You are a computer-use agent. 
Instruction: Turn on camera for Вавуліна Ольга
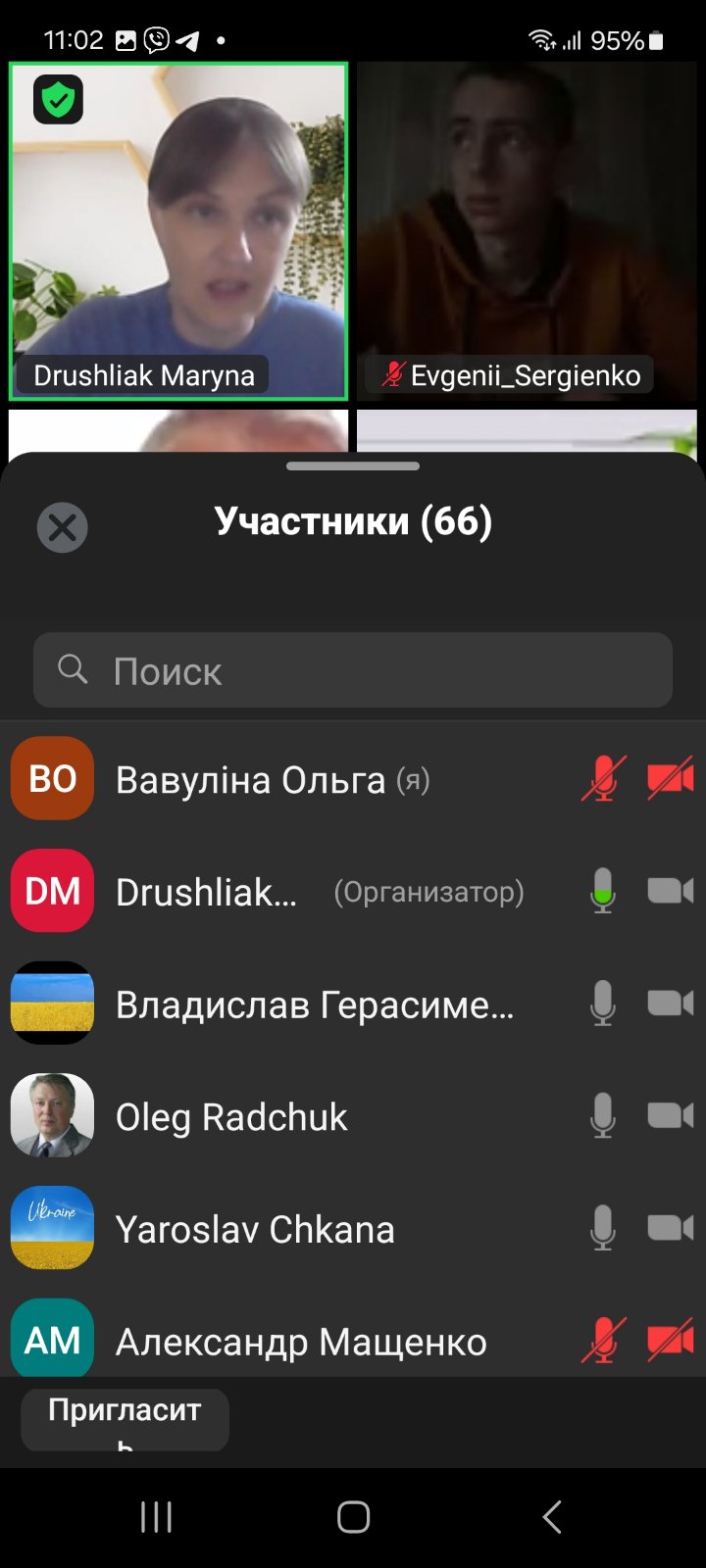coord(671,778)
